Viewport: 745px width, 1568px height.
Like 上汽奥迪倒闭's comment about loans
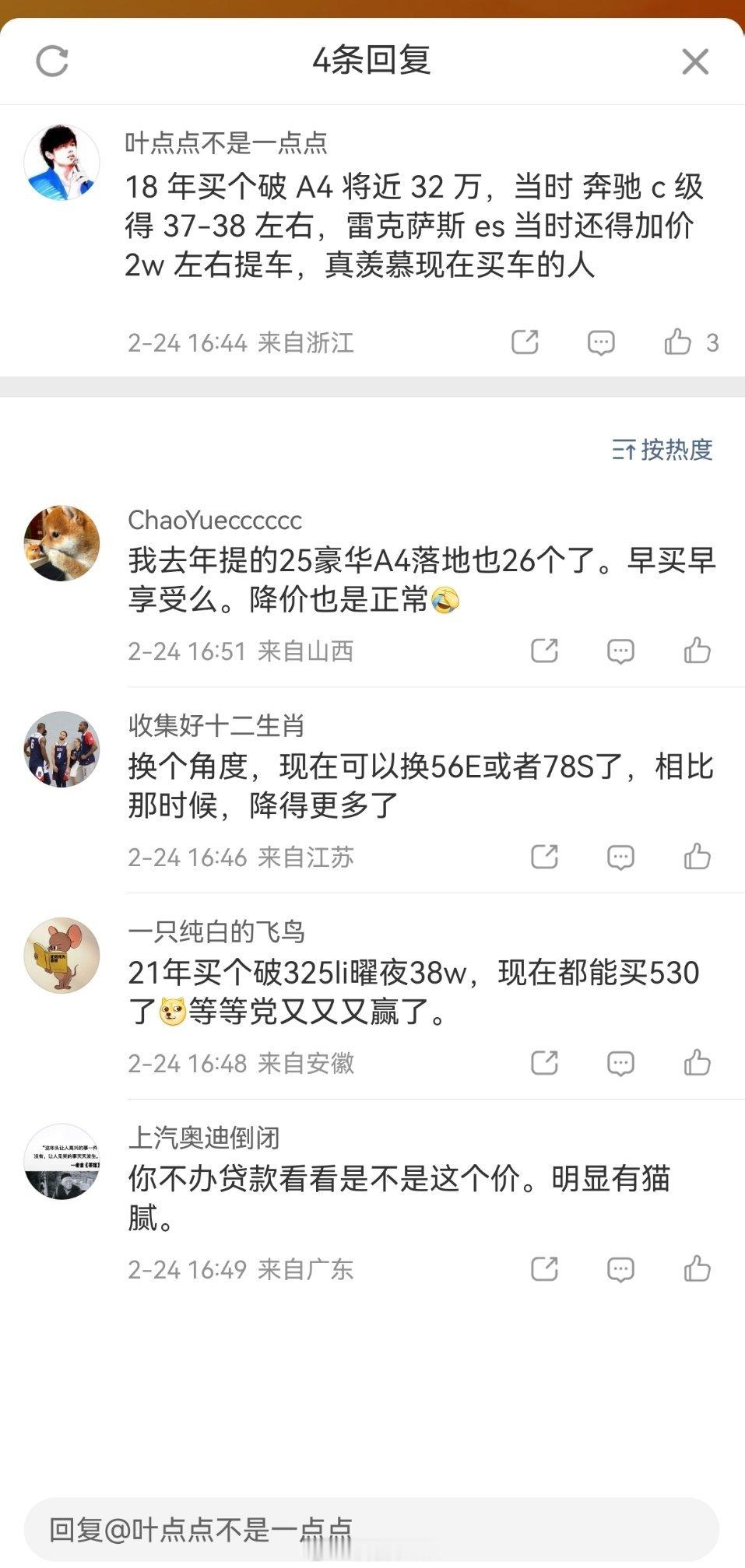(x=697, y=1268)
